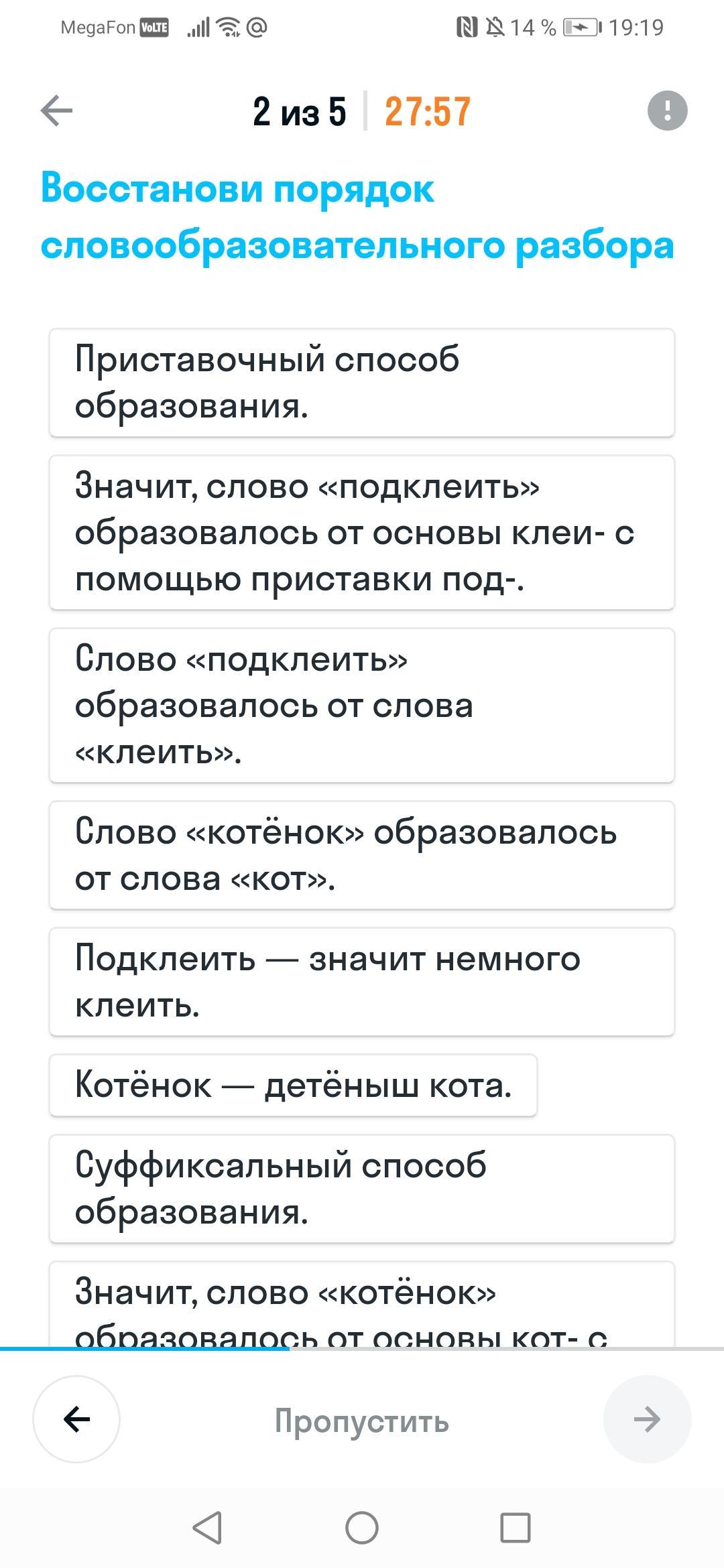
Task: Select the card about основы клеи- and приставки под-
Action: click(x=362, y=533)
